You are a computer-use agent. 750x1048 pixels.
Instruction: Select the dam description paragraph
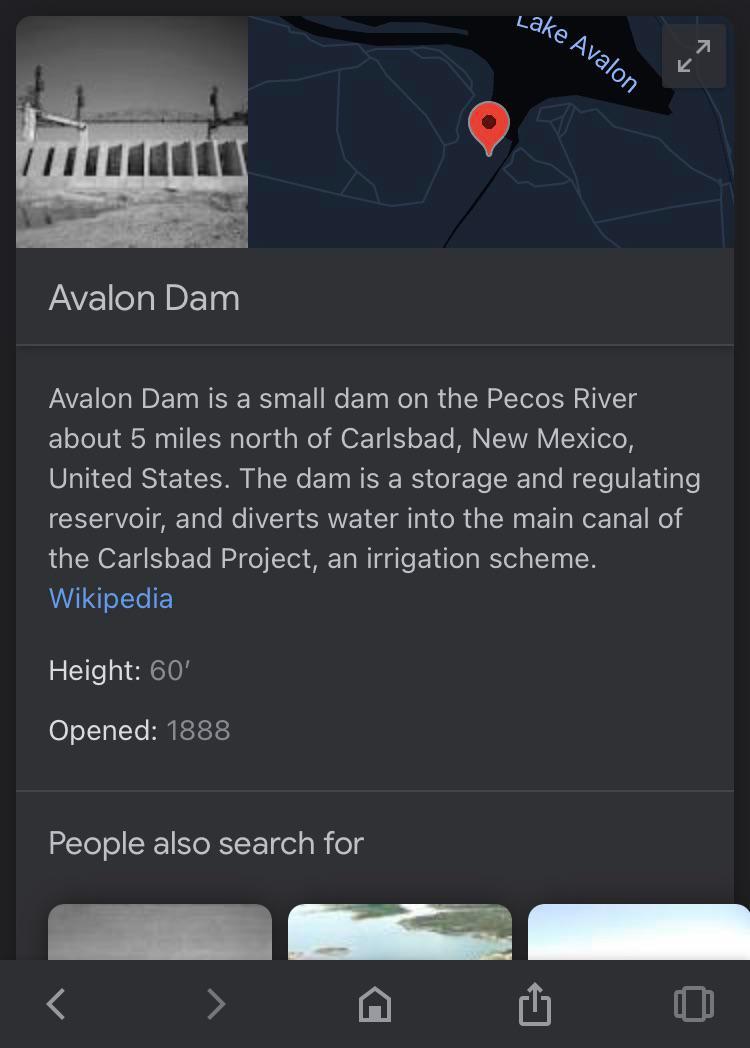[x=374, y=478]
